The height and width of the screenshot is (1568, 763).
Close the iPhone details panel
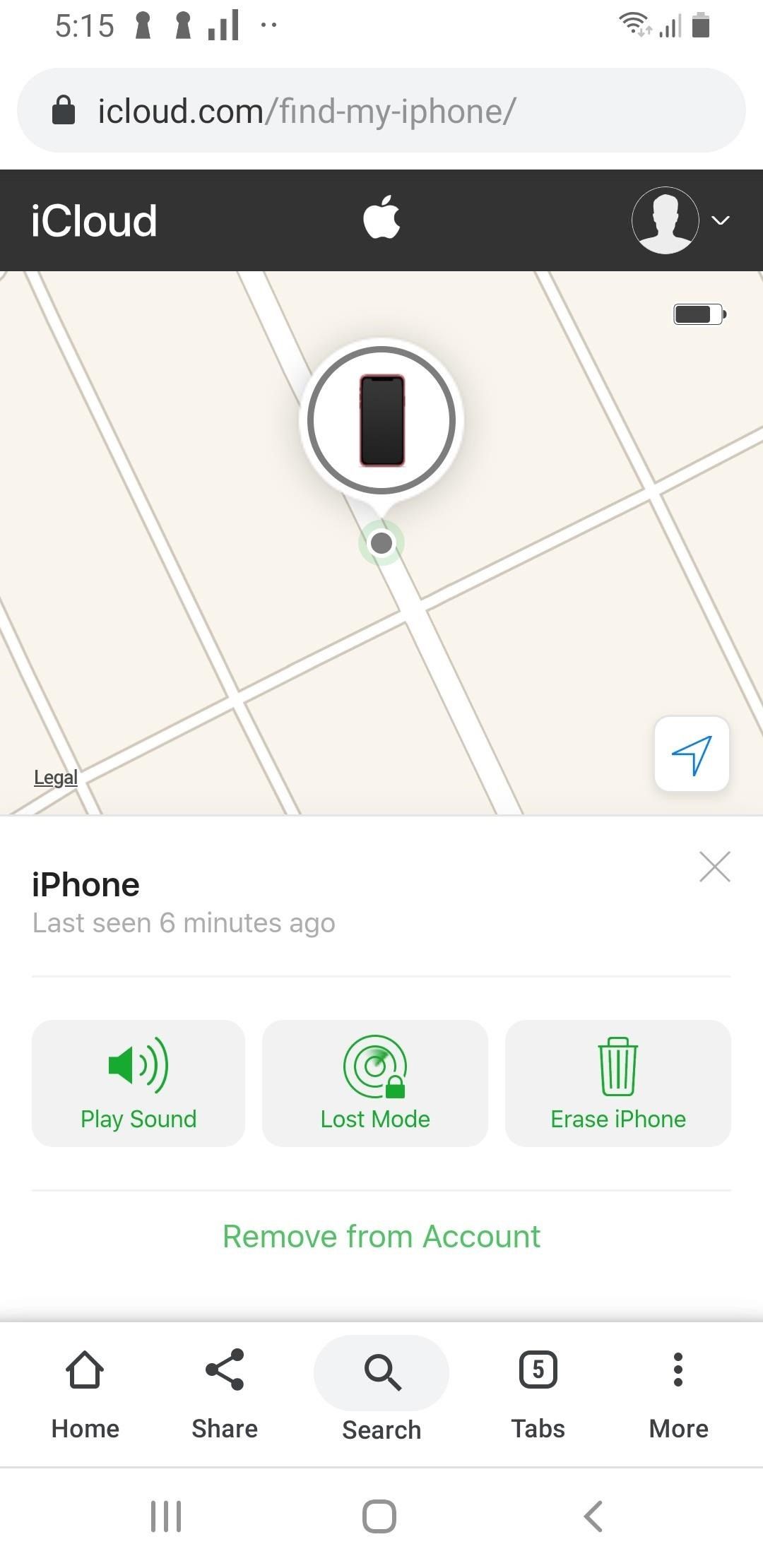click(714, 867)
